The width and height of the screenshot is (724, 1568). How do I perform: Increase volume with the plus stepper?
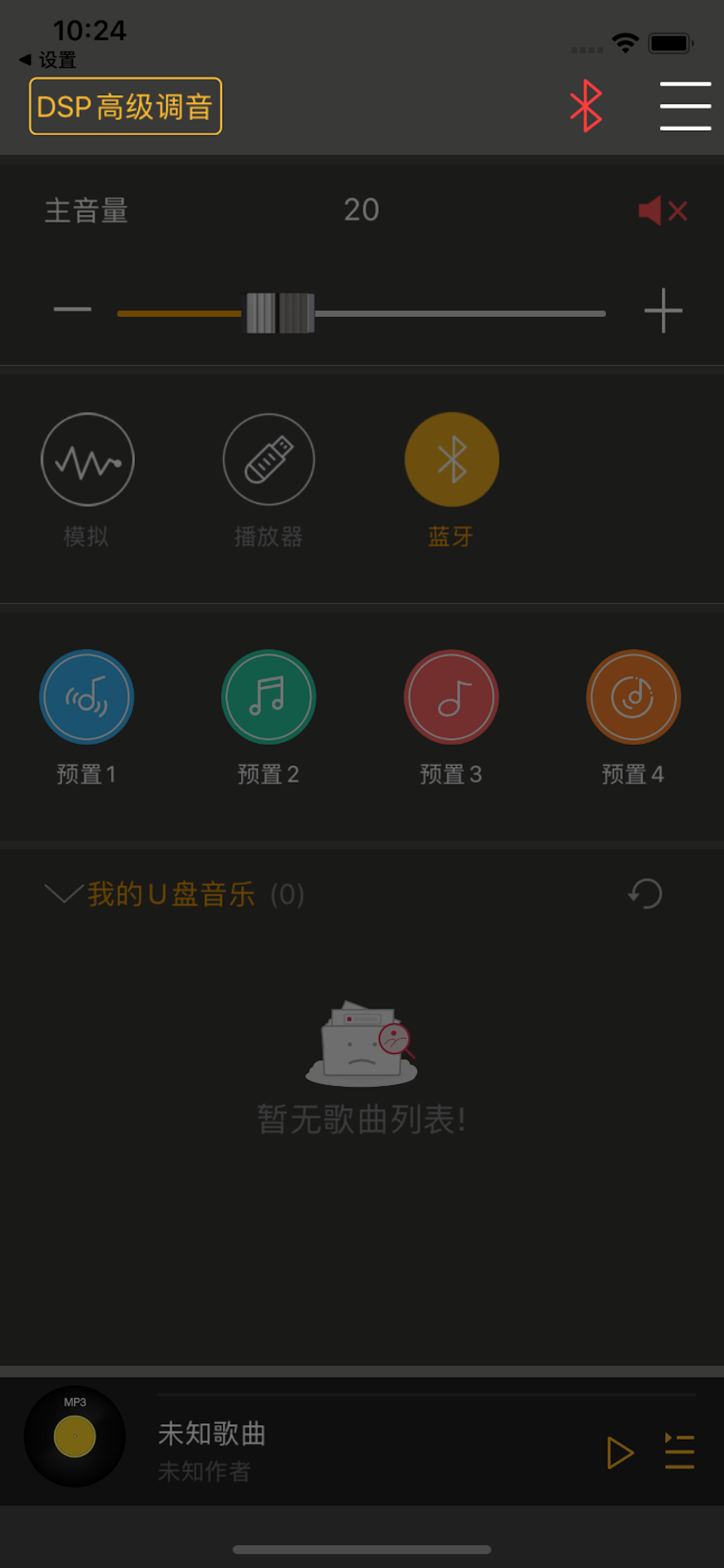point(663,310)
